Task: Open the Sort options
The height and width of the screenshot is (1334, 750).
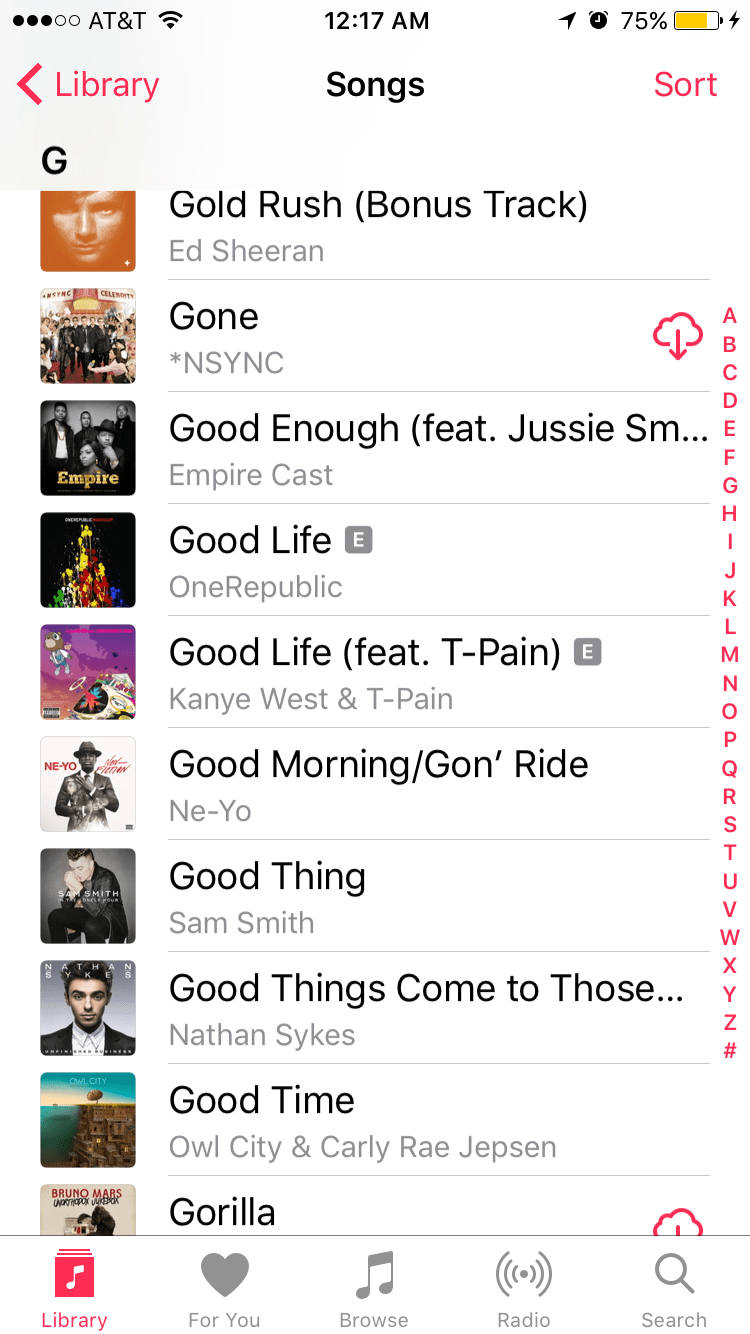Action: 685,86
